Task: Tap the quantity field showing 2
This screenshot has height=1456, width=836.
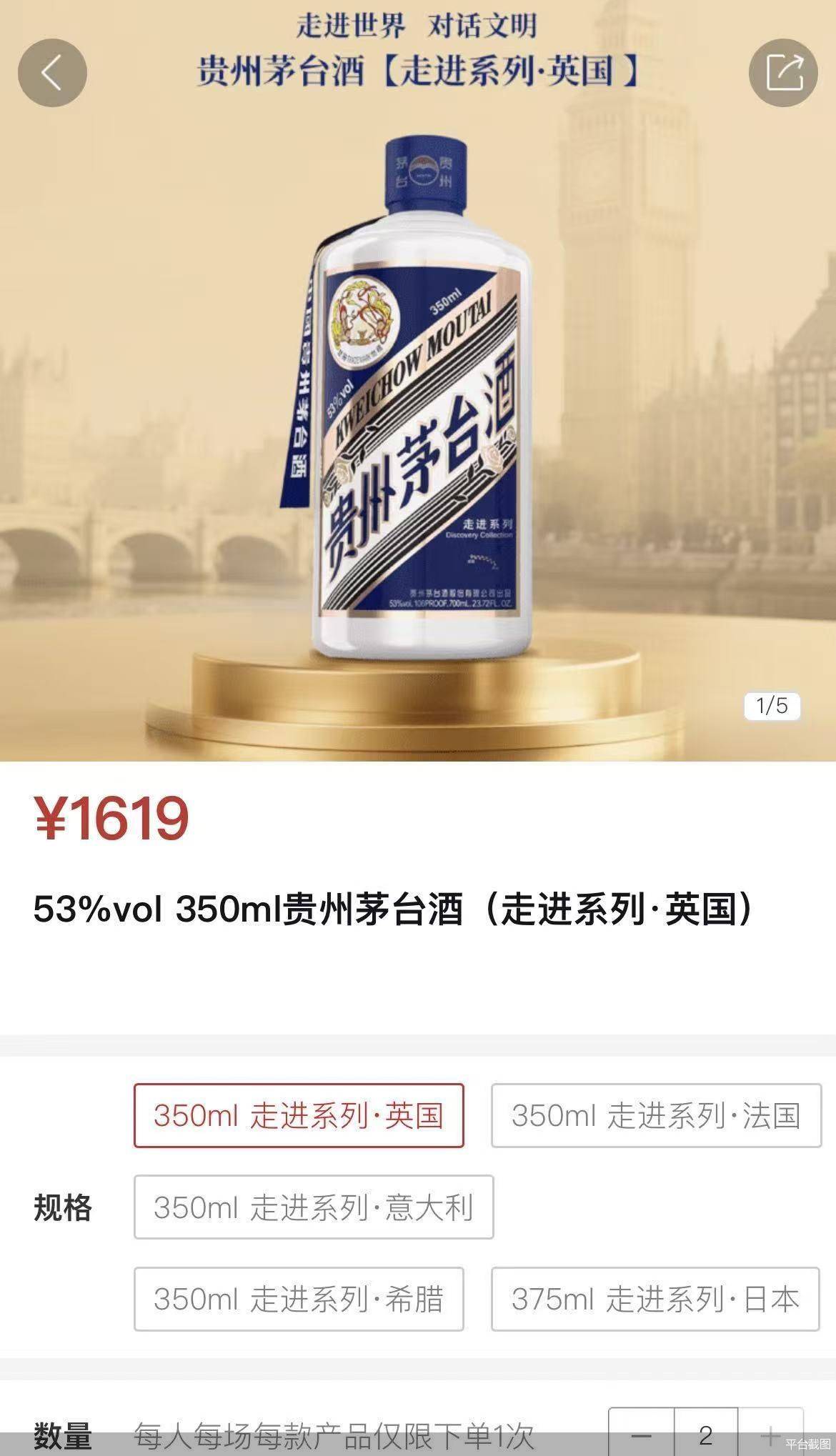Action: coord(706,1433)
